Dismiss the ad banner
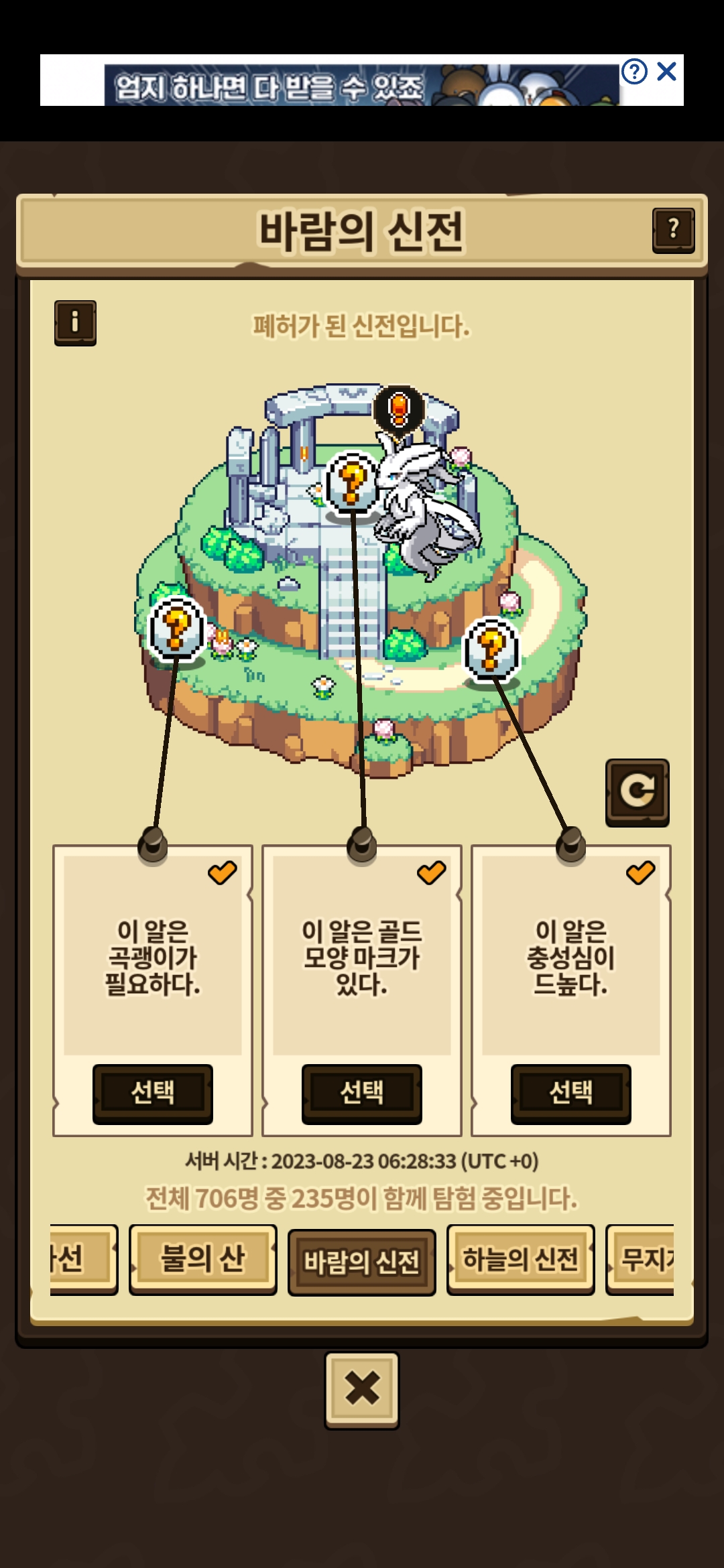Viewport: 724px width, 1568px height. (666, 71)
